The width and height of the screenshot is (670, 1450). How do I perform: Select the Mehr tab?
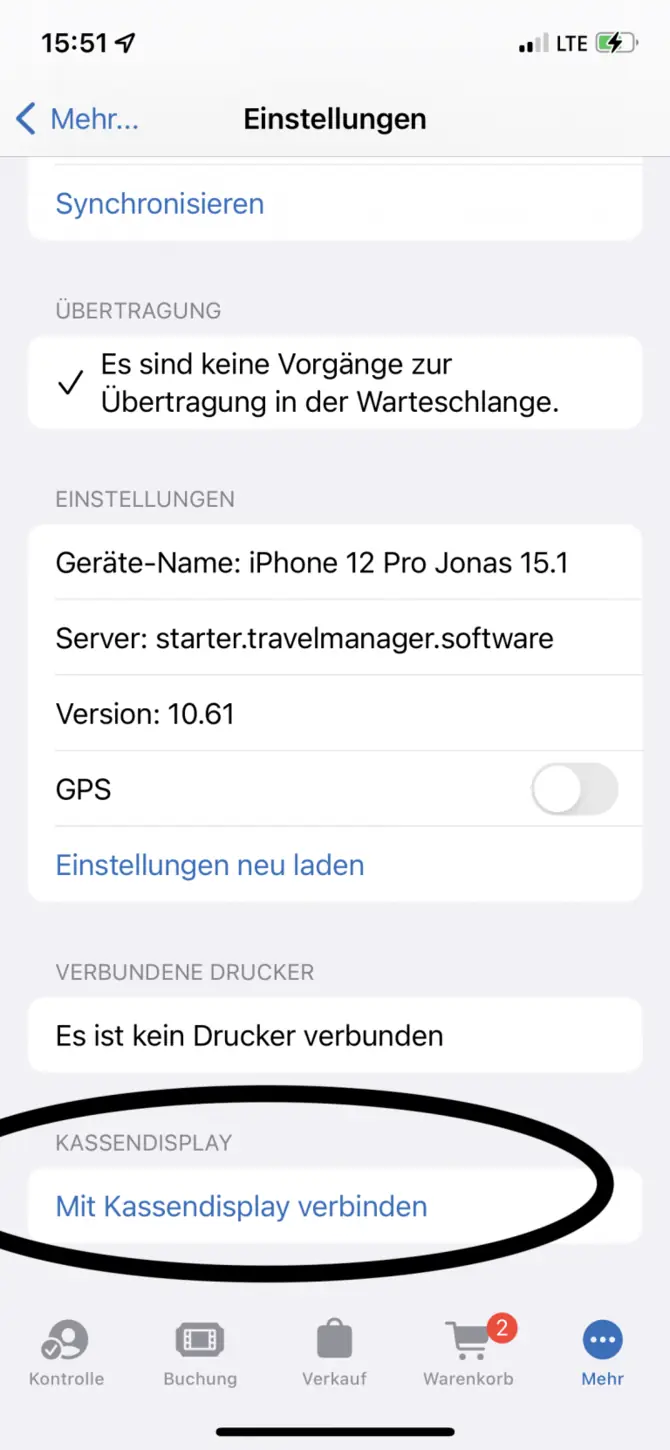coord(602,1352)
